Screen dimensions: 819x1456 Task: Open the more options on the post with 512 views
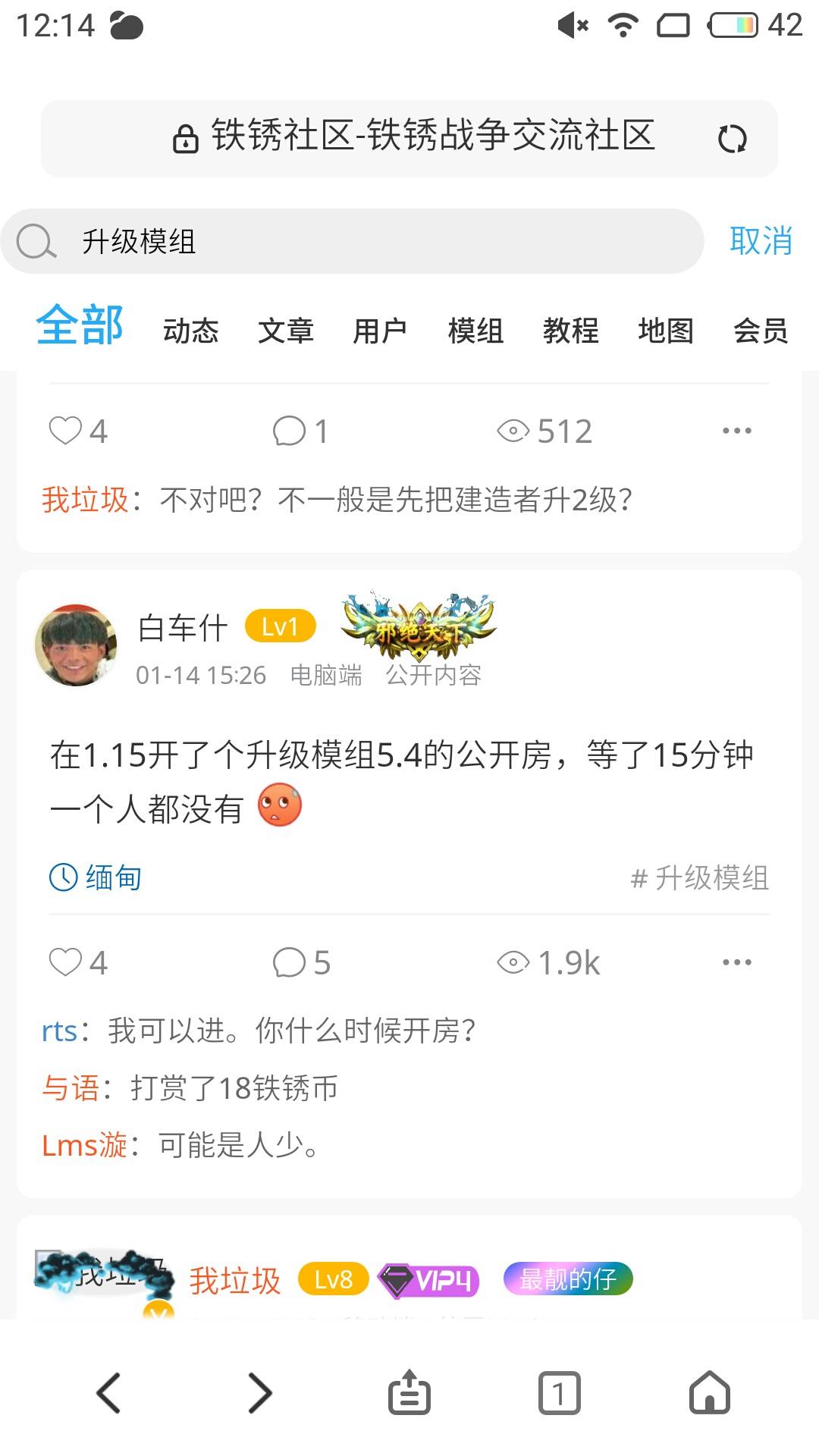pos(736,431)
